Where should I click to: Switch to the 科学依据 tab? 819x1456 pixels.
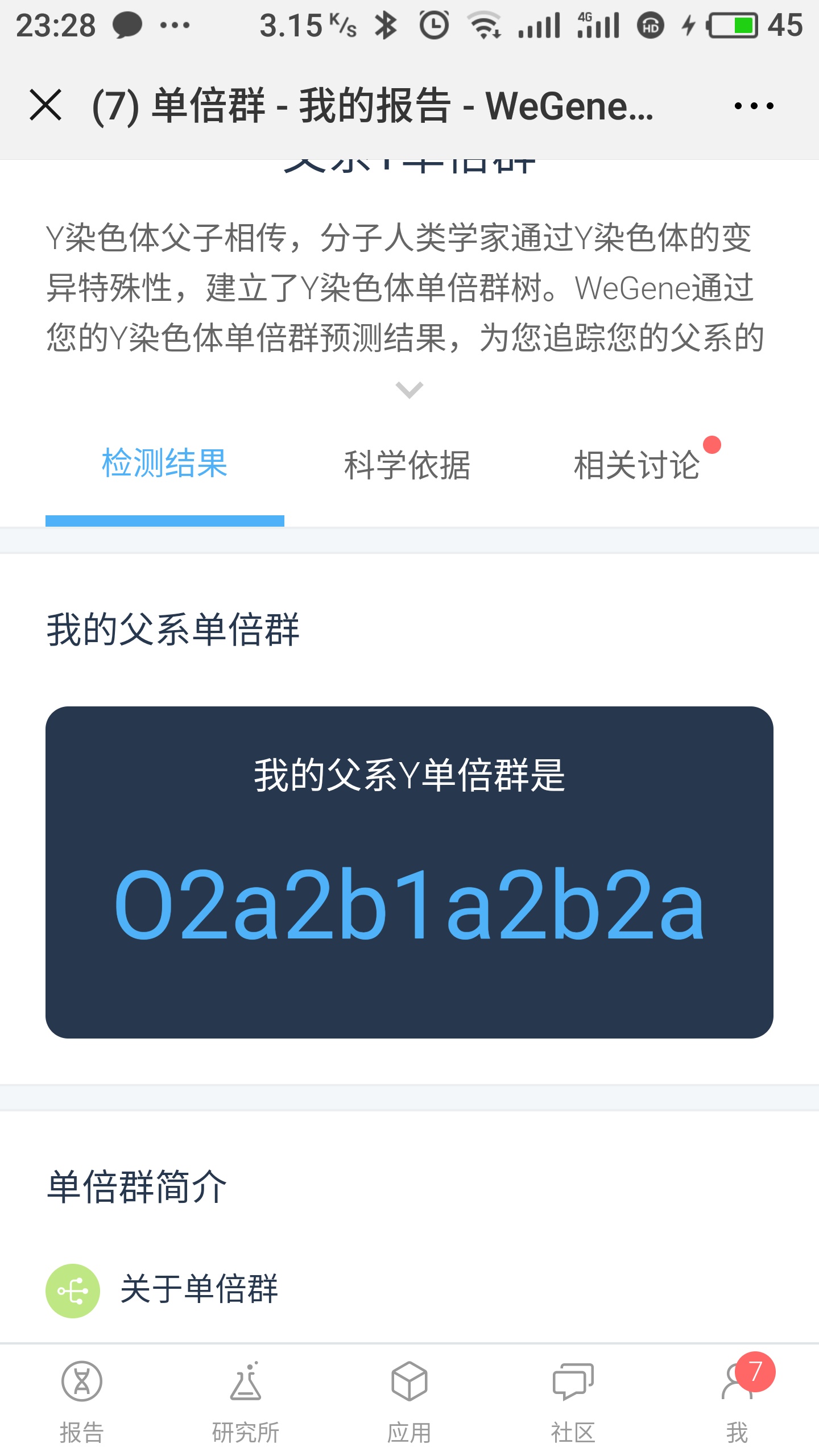click(407, 465)
